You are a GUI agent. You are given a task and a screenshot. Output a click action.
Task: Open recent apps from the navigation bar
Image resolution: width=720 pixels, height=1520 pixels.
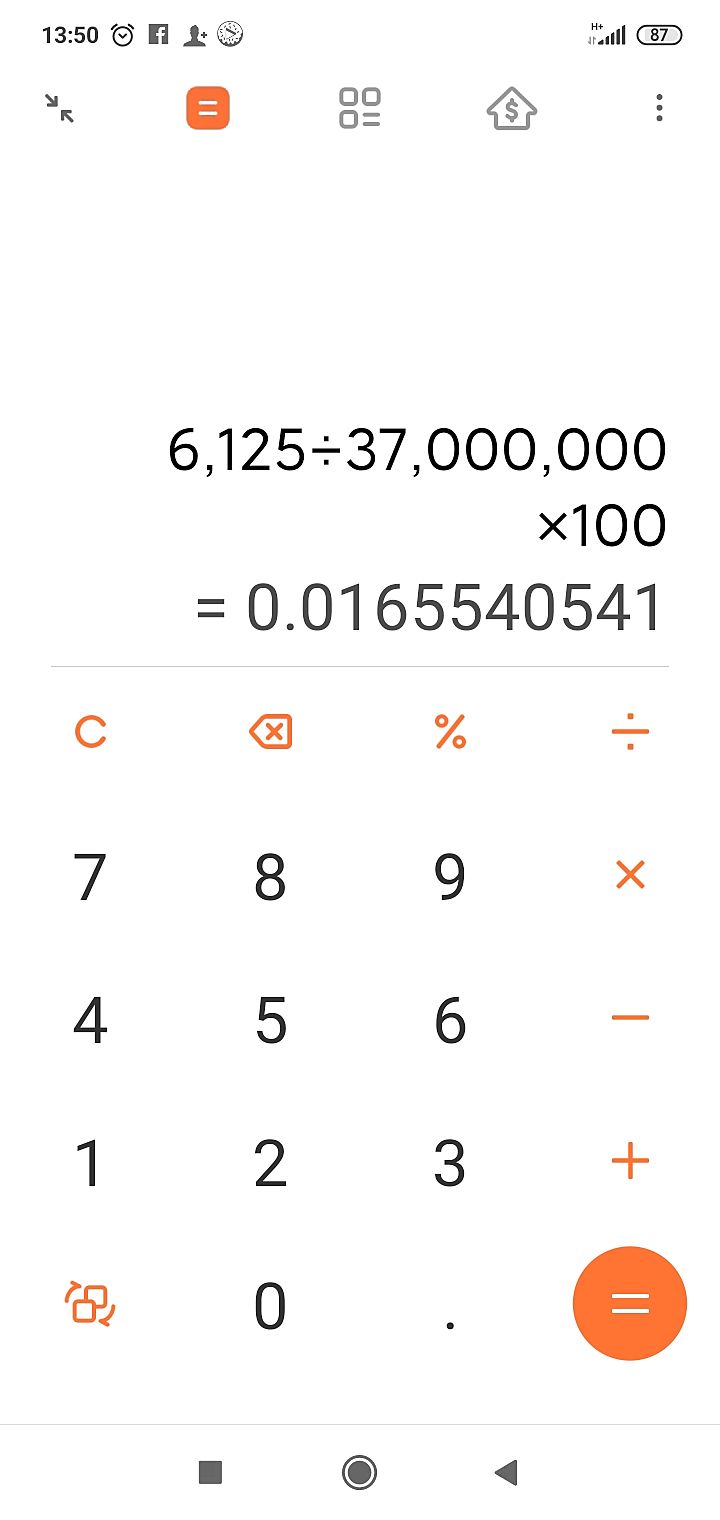[x=210, y=1472]
